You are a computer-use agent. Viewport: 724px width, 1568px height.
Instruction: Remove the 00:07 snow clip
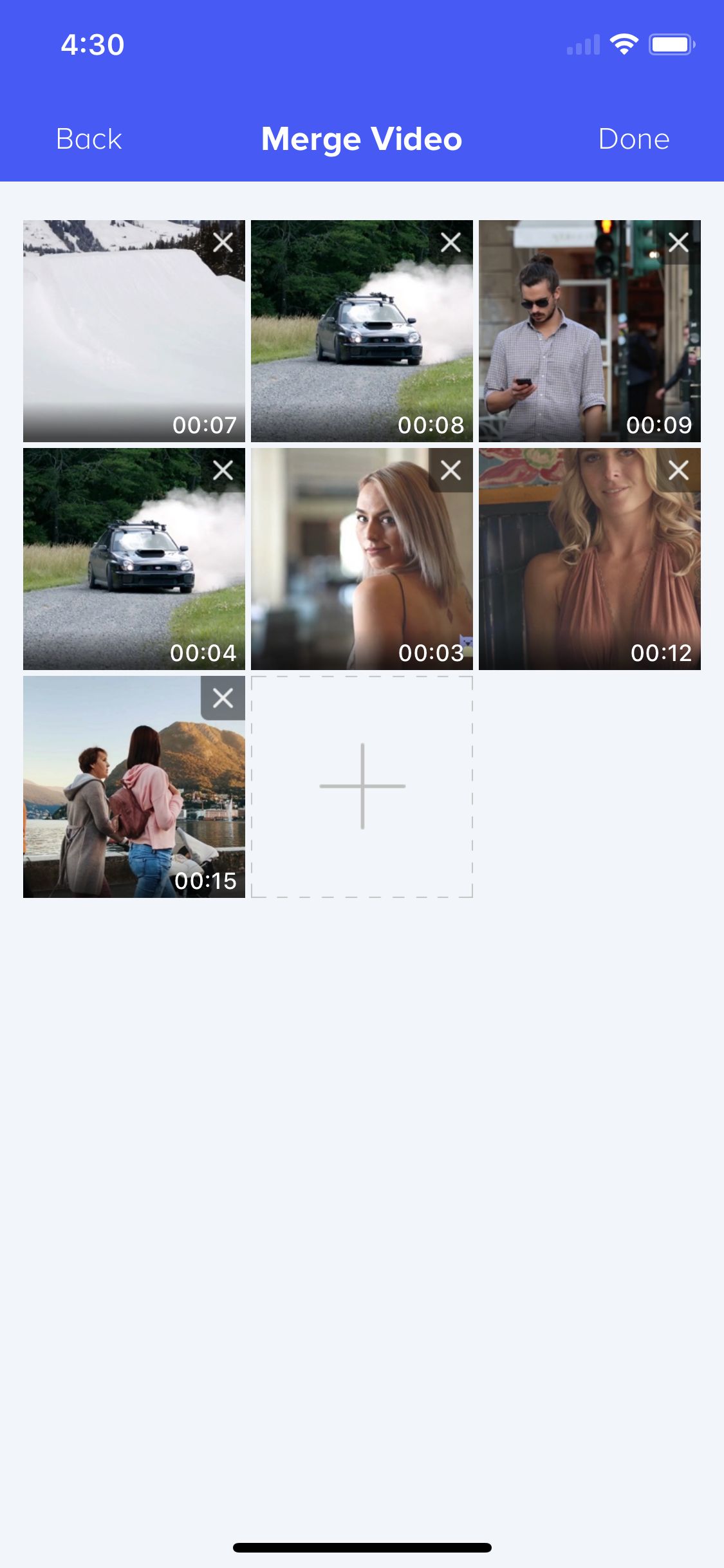click(223, 243)
